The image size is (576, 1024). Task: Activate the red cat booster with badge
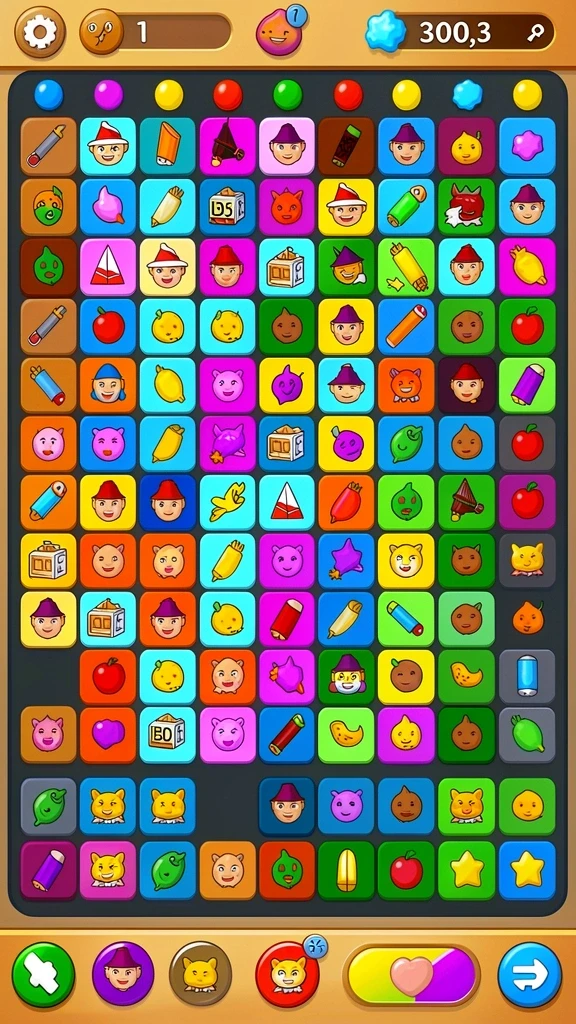(287, 975)
